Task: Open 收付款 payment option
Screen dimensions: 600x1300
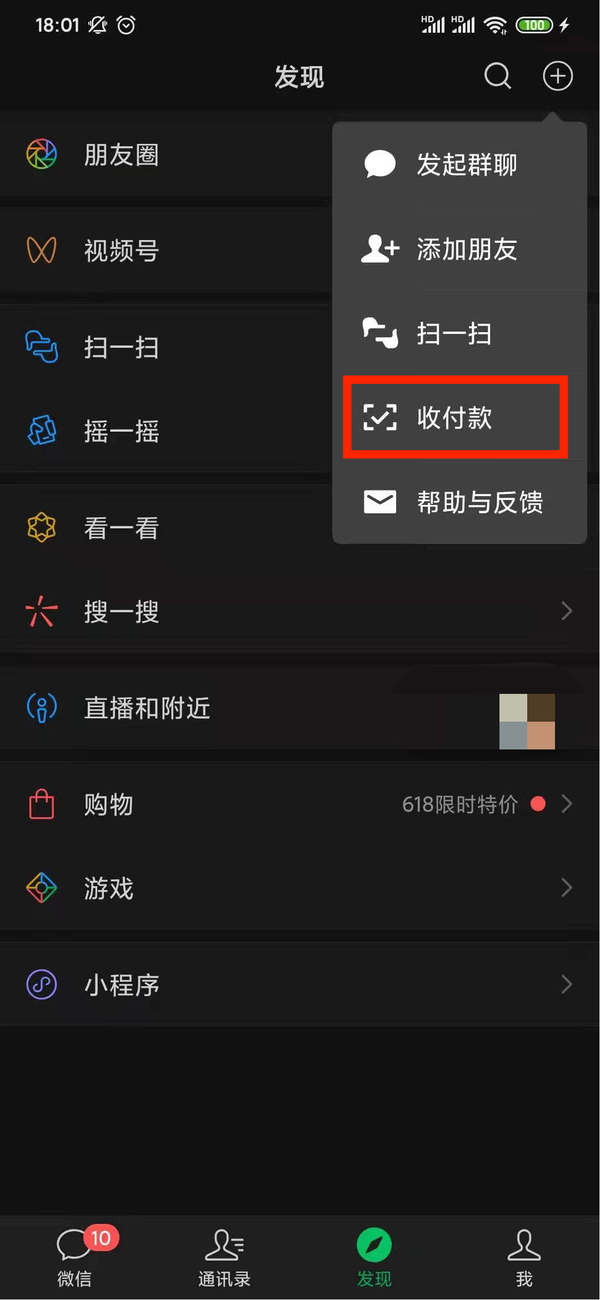Action: pyautogui.click(x=456, y=417)
